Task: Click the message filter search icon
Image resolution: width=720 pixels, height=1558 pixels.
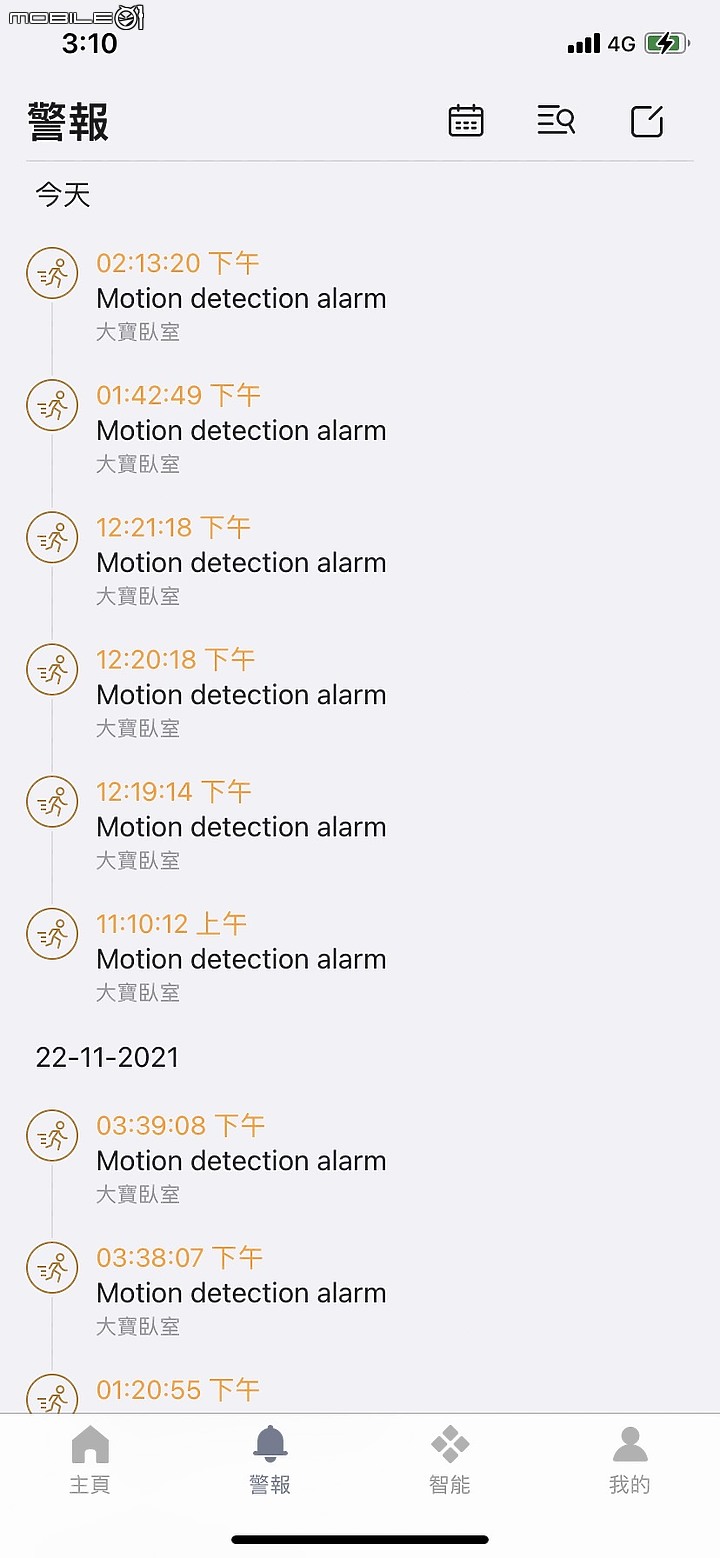Action: pyautogui.click(x=556, y=119)
